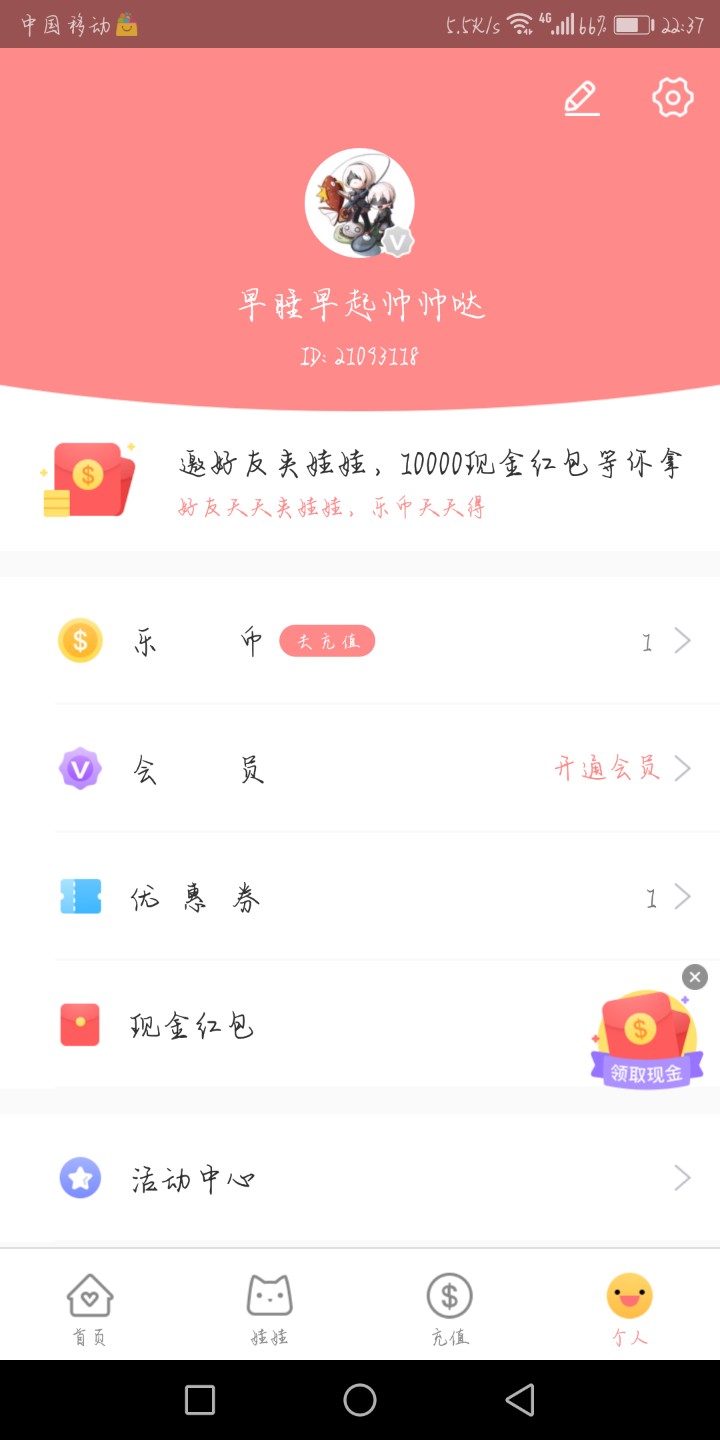
Task: Tap the 去充值 recharge button
Action: [327, 641]
